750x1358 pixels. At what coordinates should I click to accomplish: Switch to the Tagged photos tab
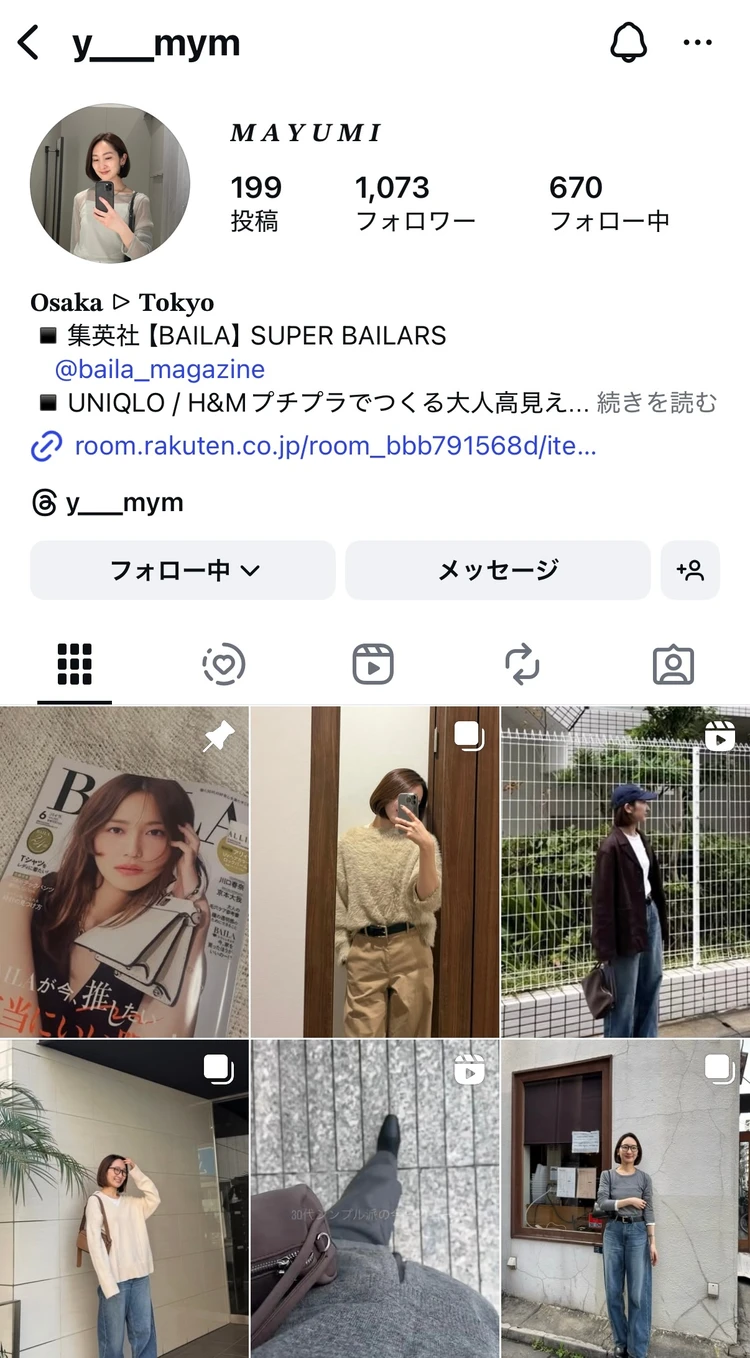[x=673, y=662]
